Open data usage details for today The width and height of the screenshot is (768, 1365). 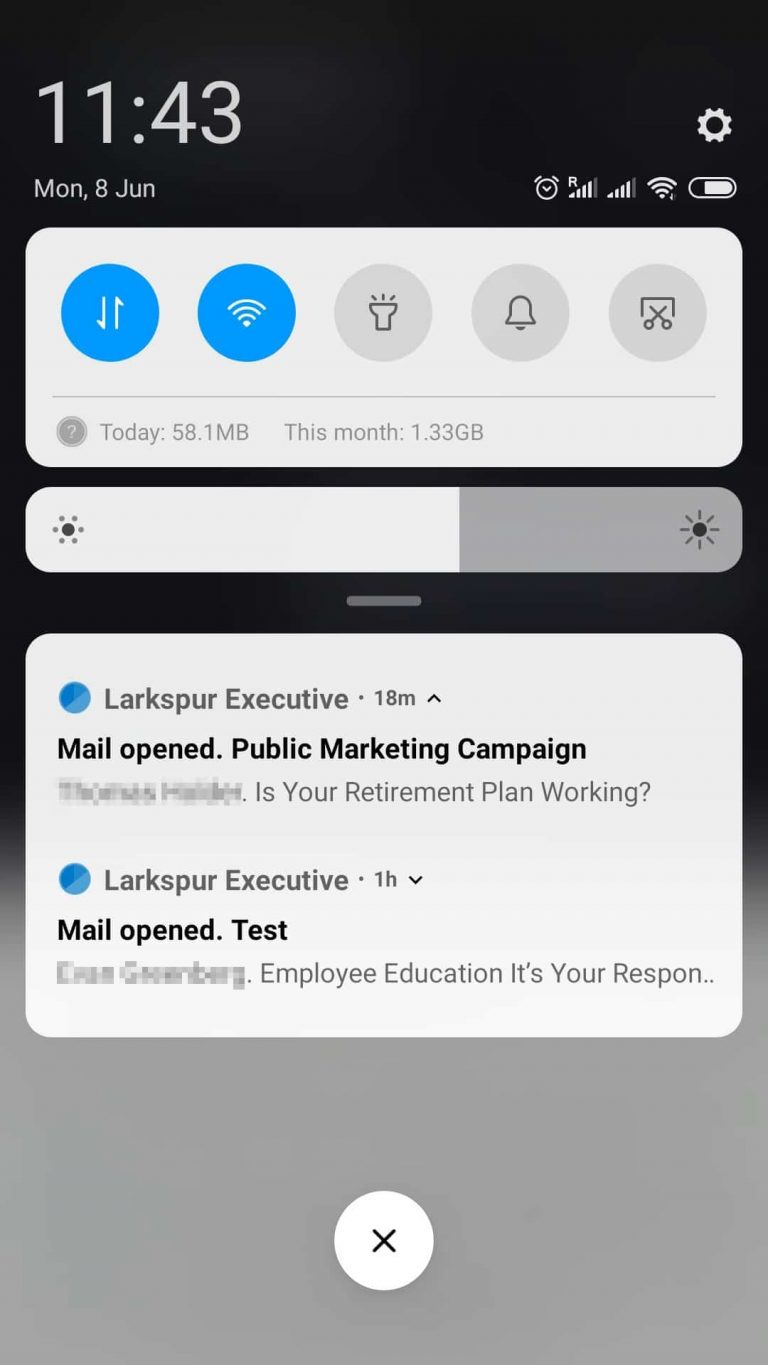coord(173,432)
